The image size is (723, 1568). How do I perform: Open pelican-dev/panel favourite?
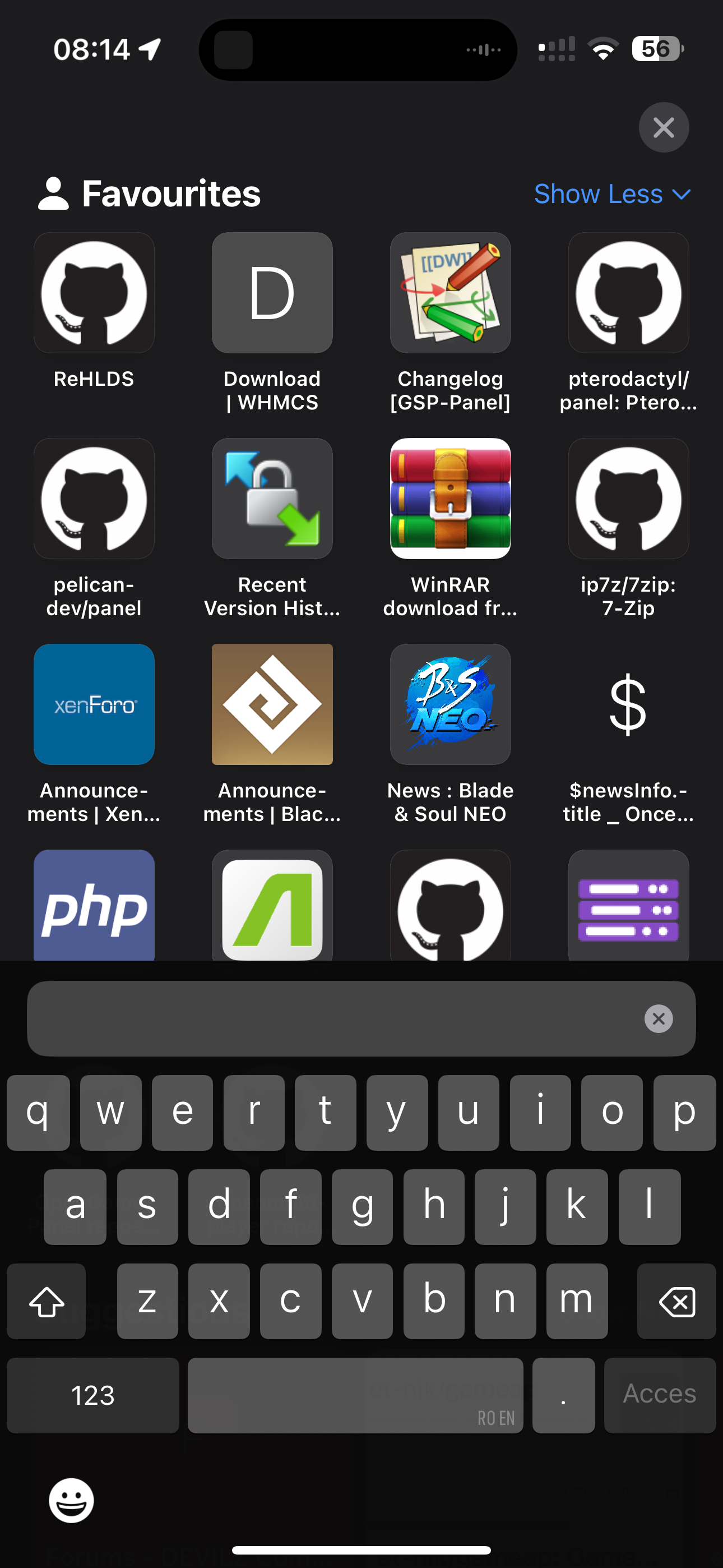(x=94, y=499)
